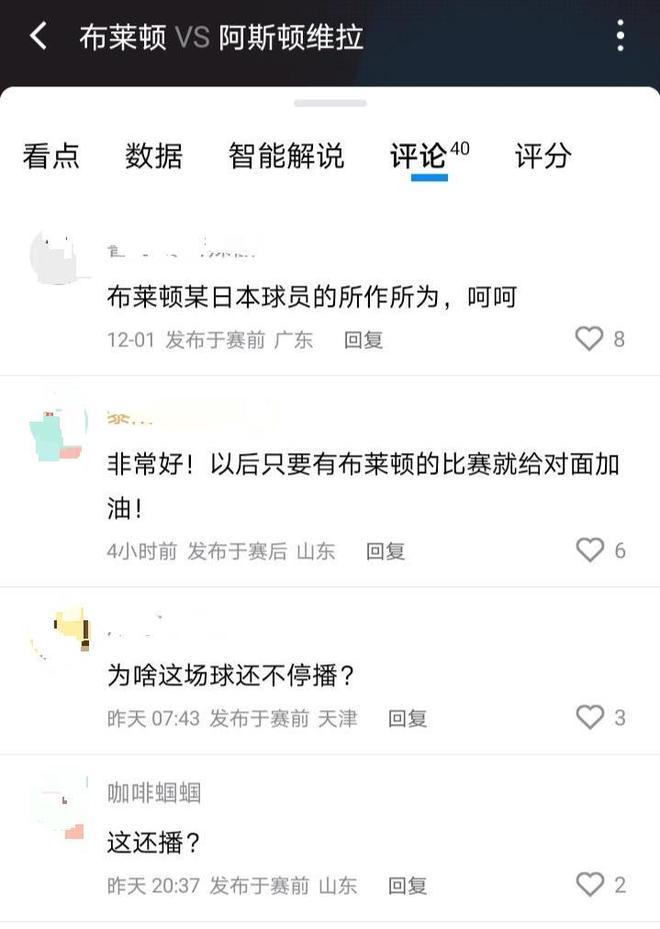Switch to the 评分 tab
The width and height of the screenshot is (660, 929).
[543, 156]
